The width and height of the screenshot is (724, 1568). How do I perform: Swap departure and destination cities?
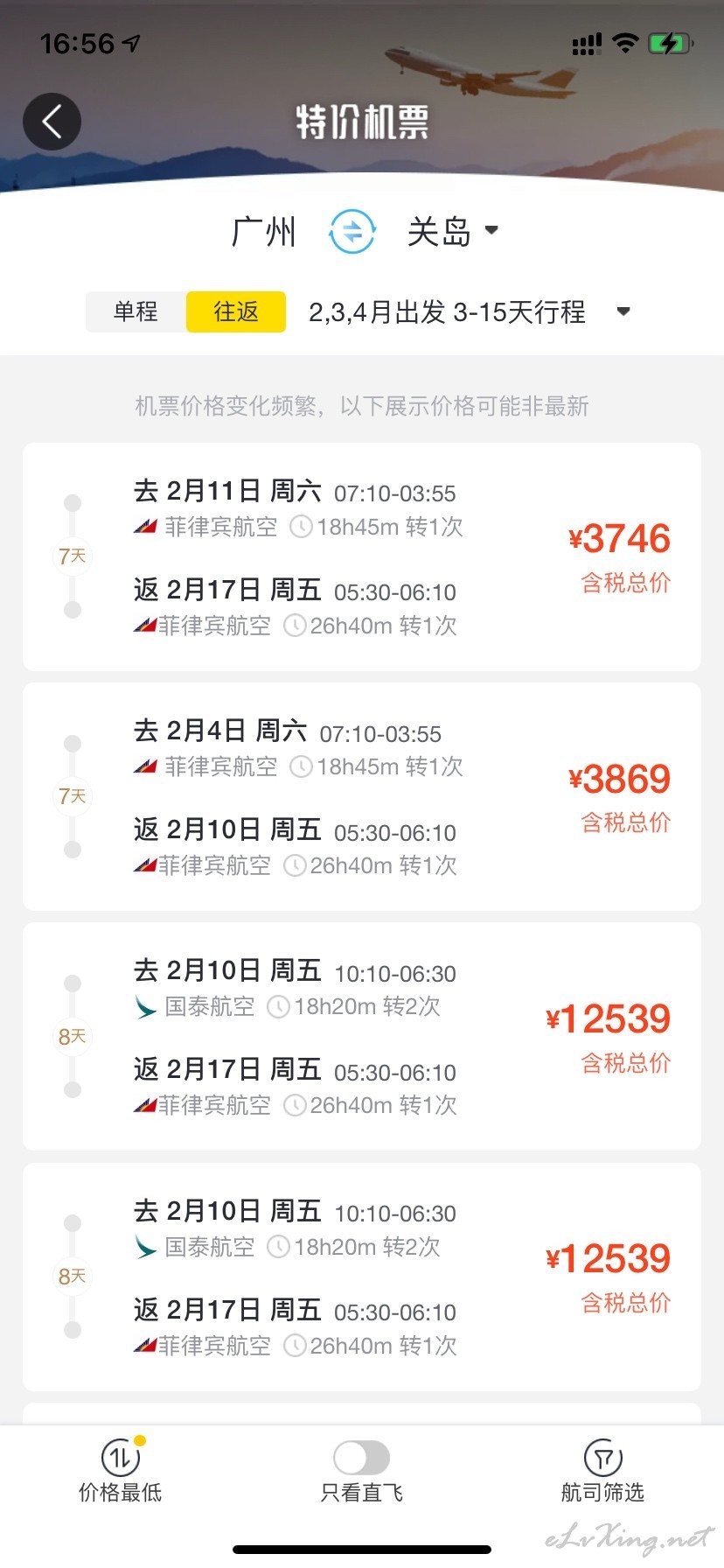pos(352,232)
